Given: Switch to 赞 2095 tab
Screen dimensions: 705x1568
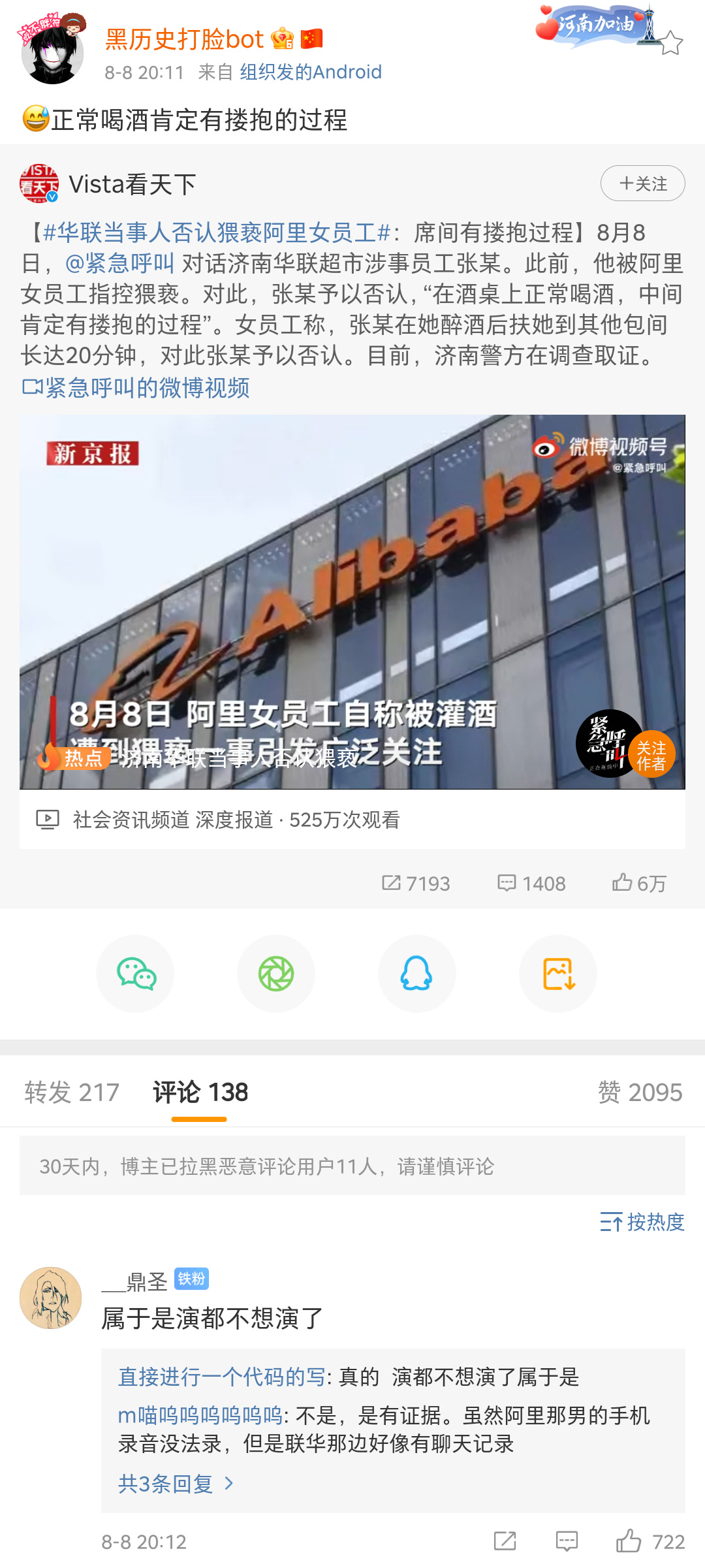Looking at the screenshot, I should point(640,1093).
